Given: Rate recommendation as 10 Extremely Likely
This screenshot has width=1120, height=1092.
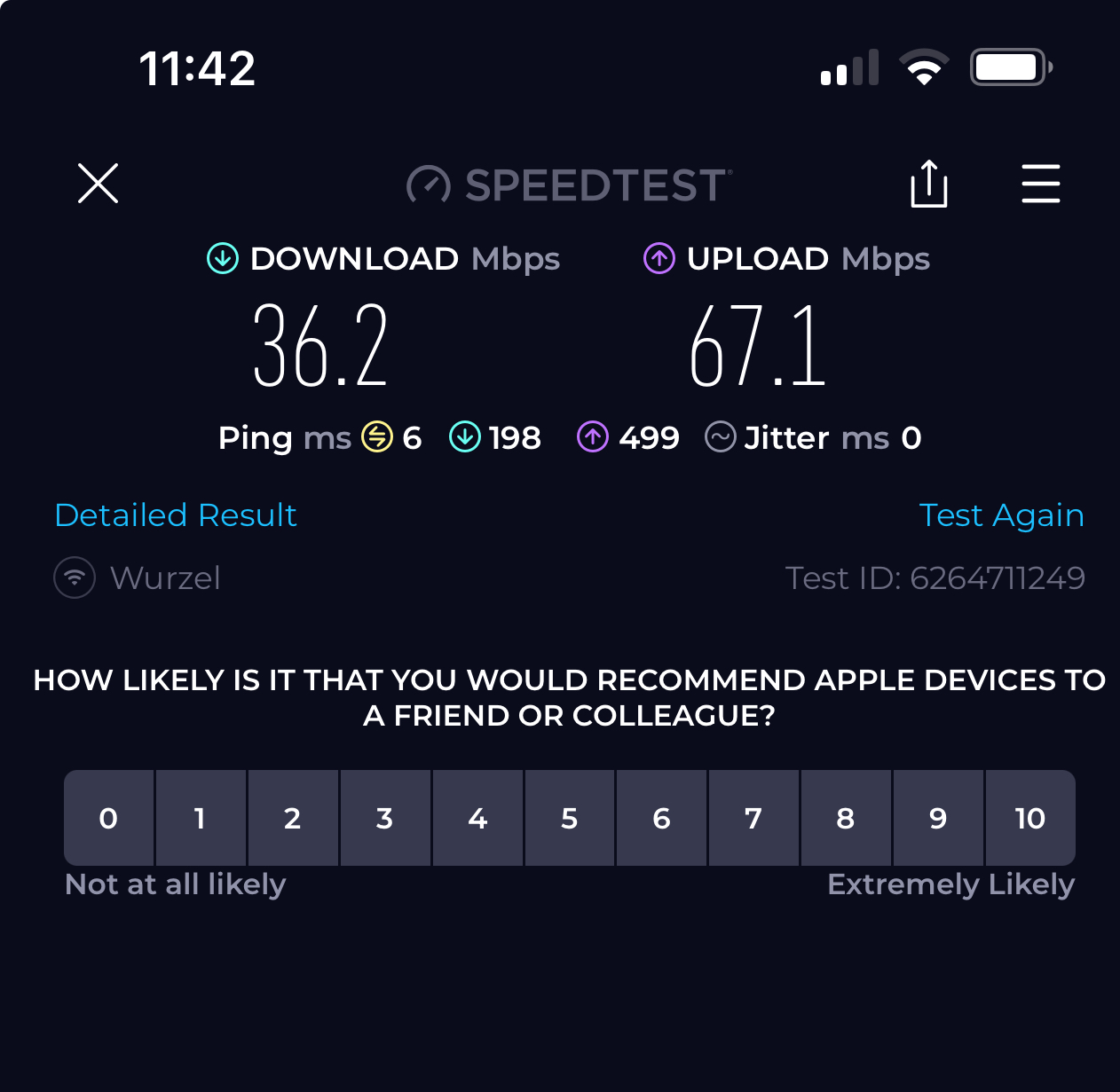Looking at the screenshot, I should click(1029, 818).
